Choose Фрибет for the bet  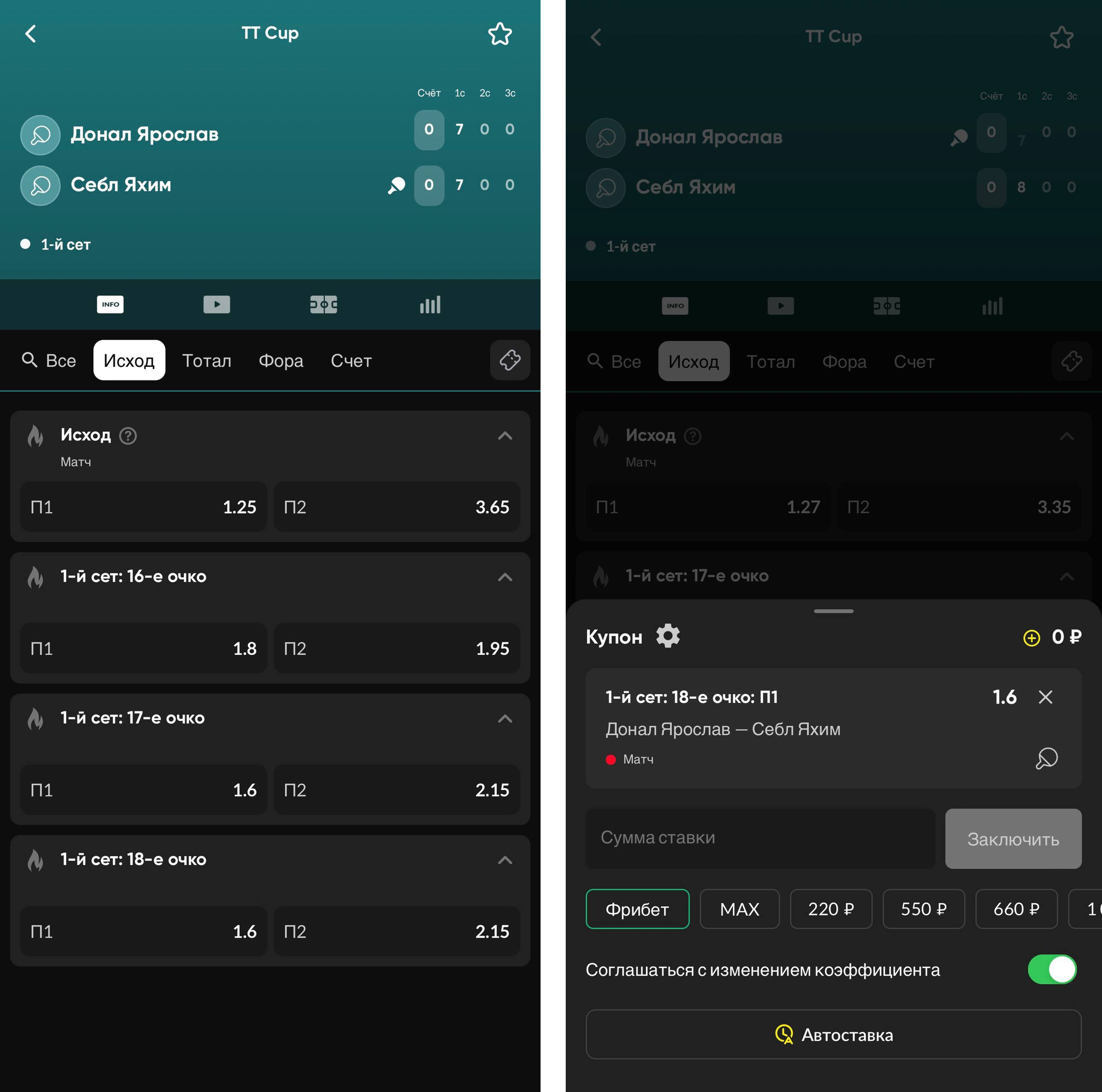pos(637,909)
